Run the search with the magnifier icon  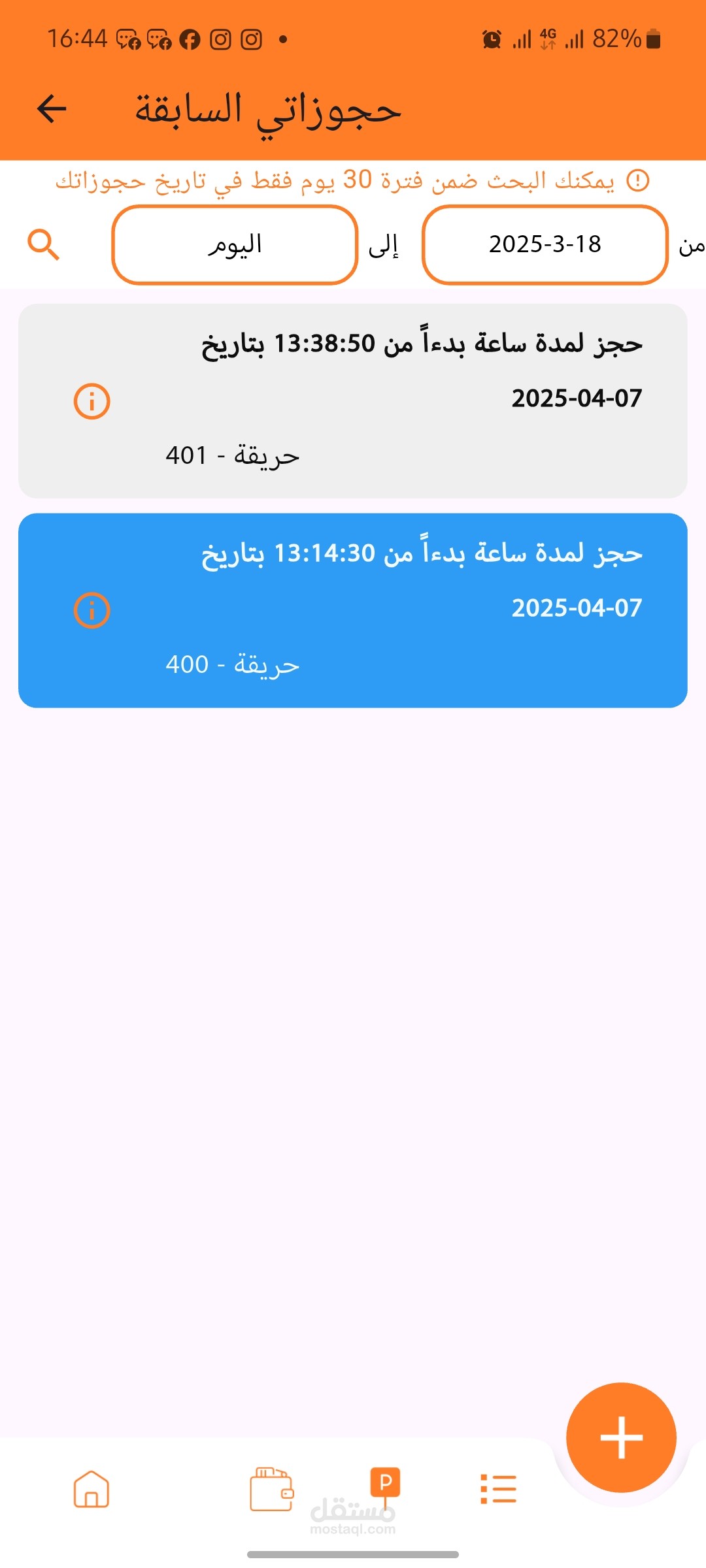44,245
